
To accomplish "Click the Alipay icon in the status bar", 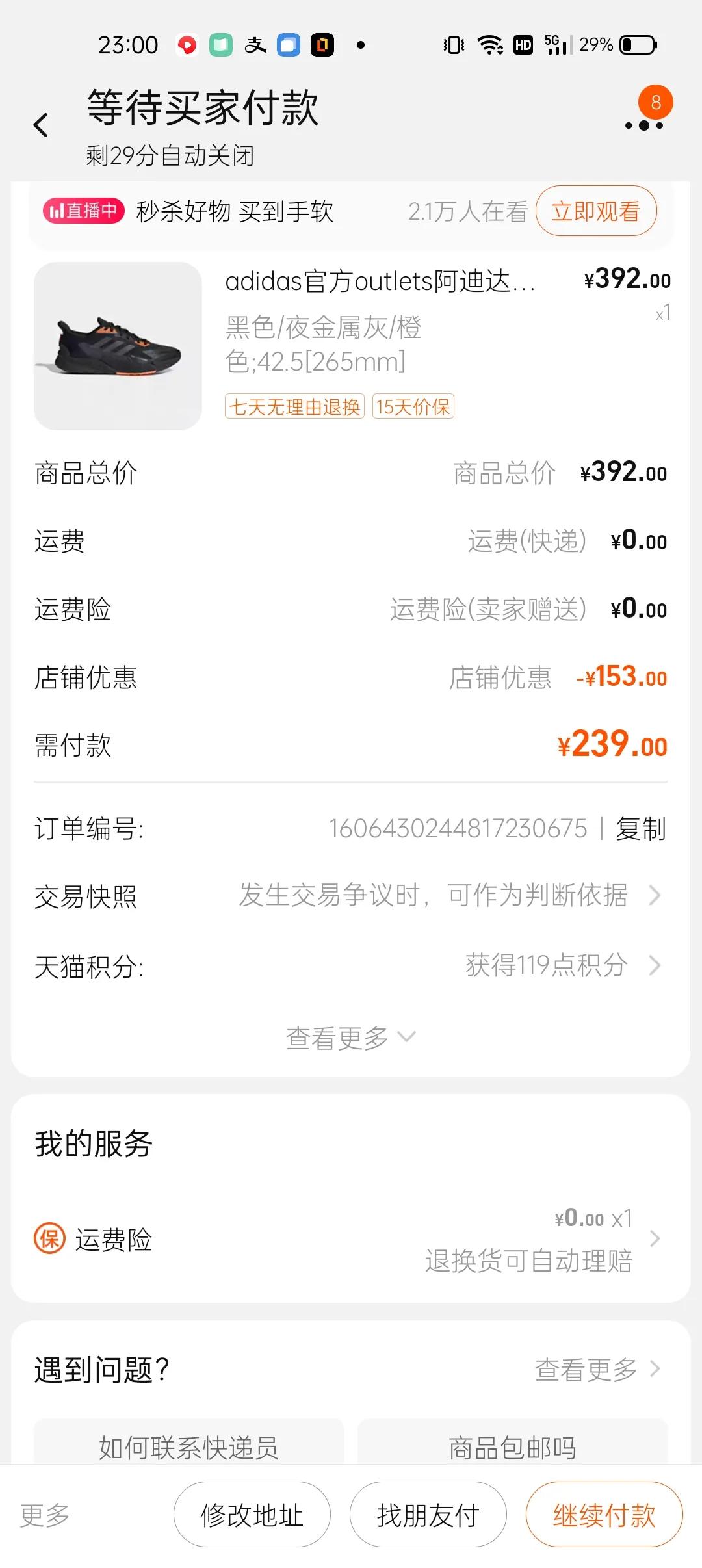I will (x=253, y=46).
